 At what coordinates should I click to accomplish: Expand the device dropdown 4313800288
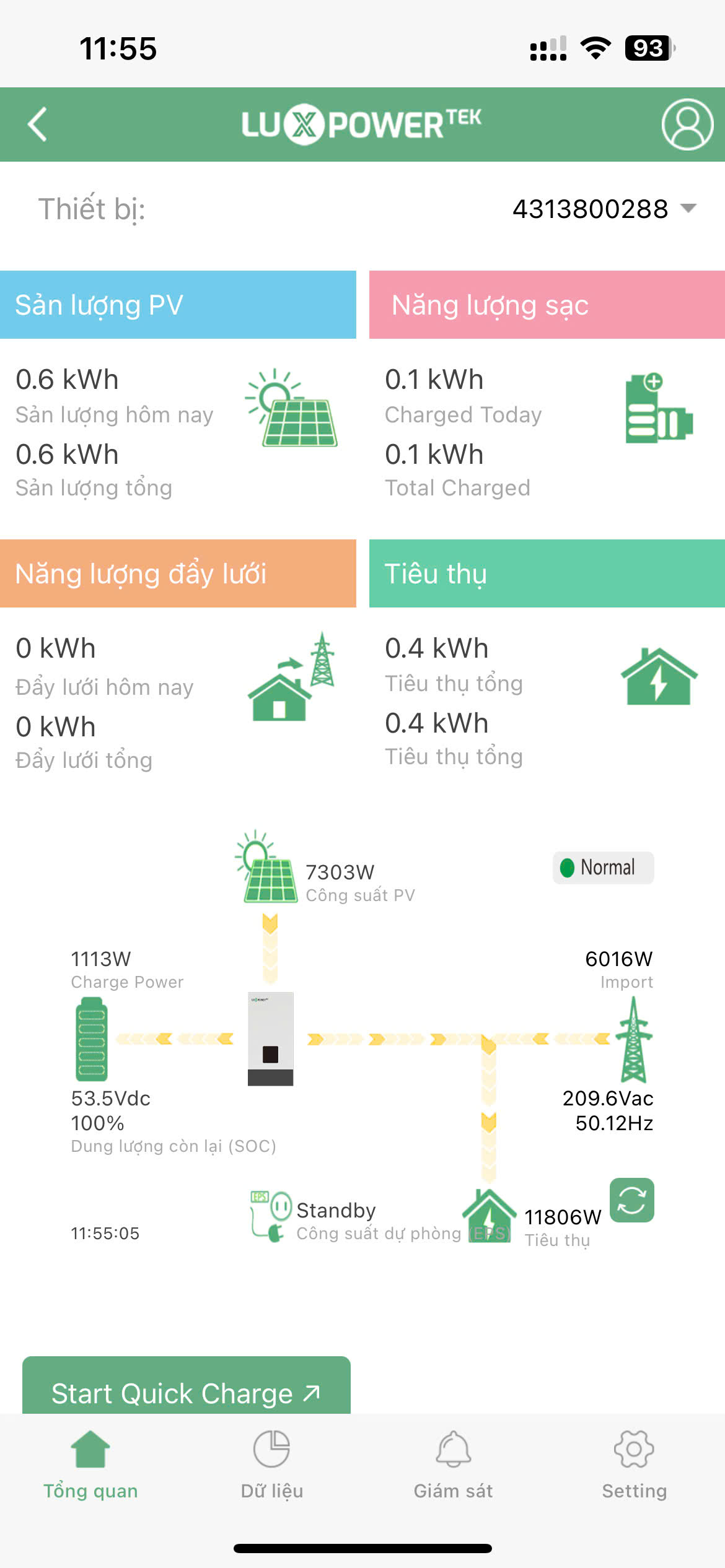point(604,209)
